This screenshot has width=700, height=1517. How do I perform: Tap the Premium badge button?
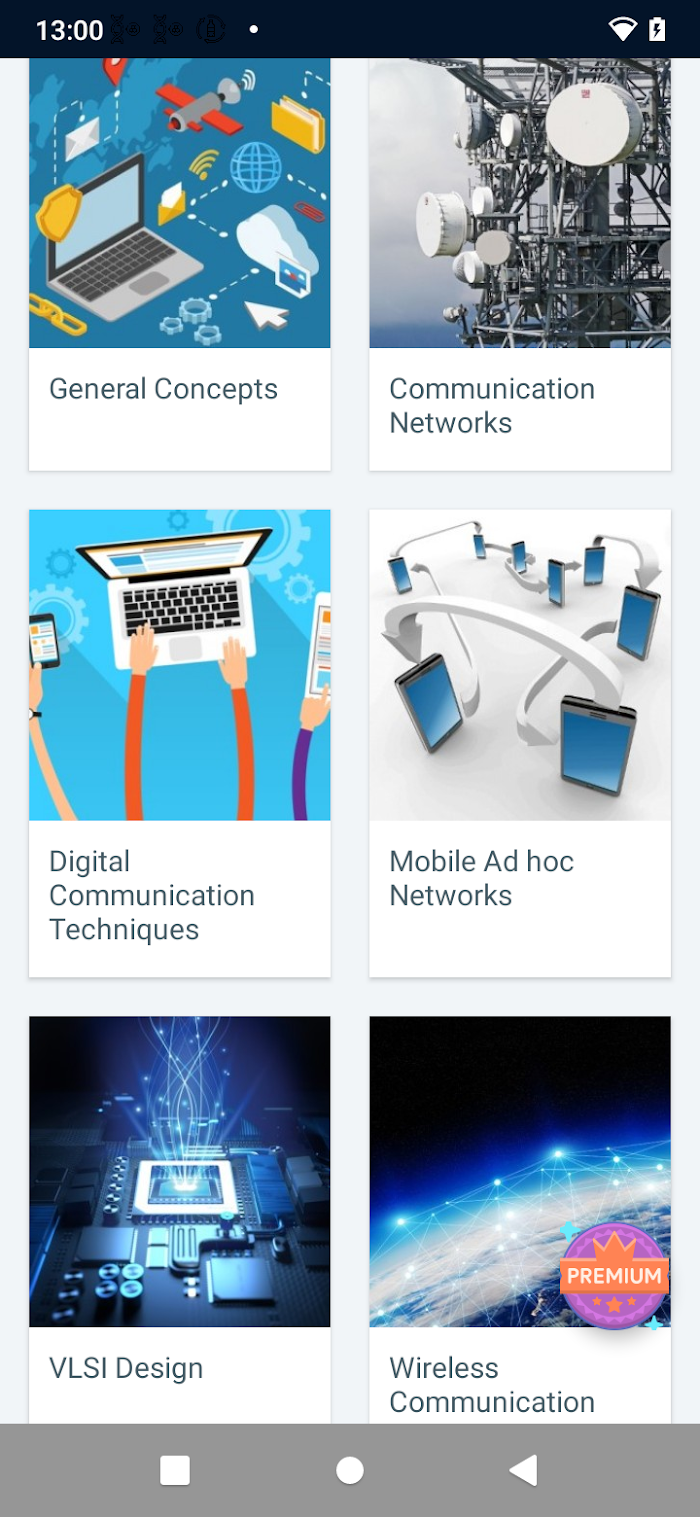[x=613, y=1275]
